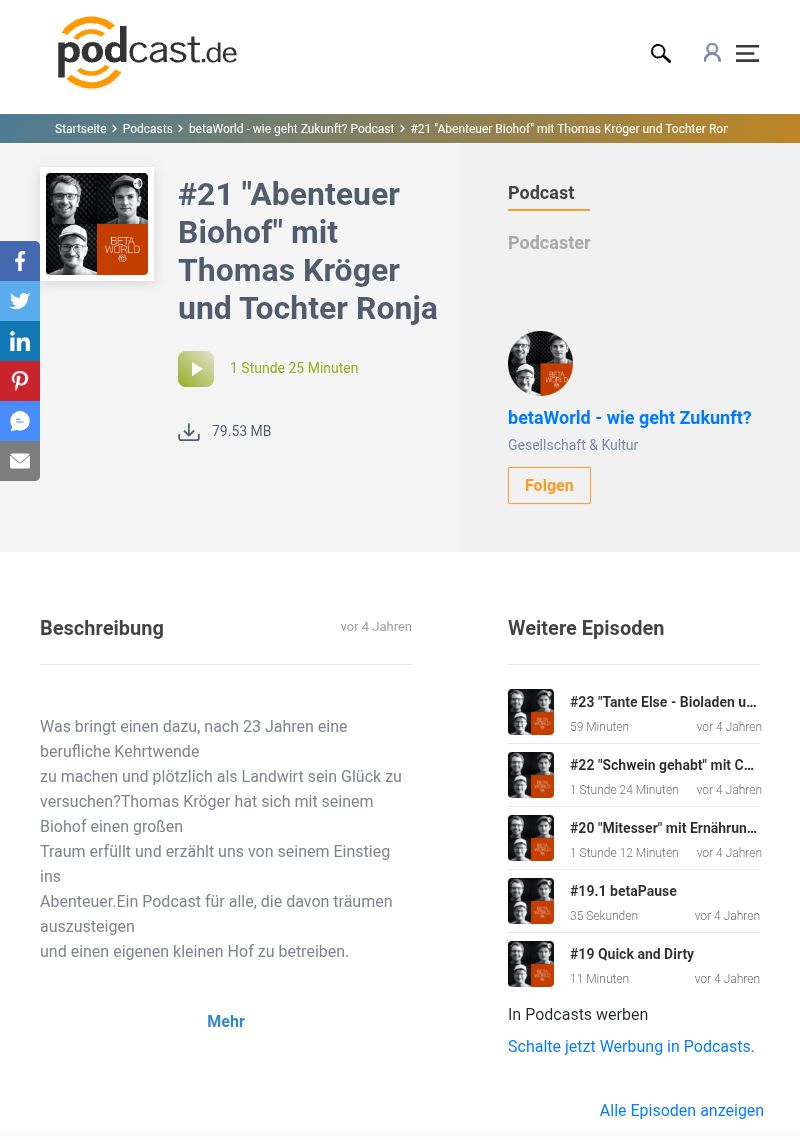Show all episodes via Alle Episoden anzeigen
This screenshot has width=800, height=1140.
681,1110
